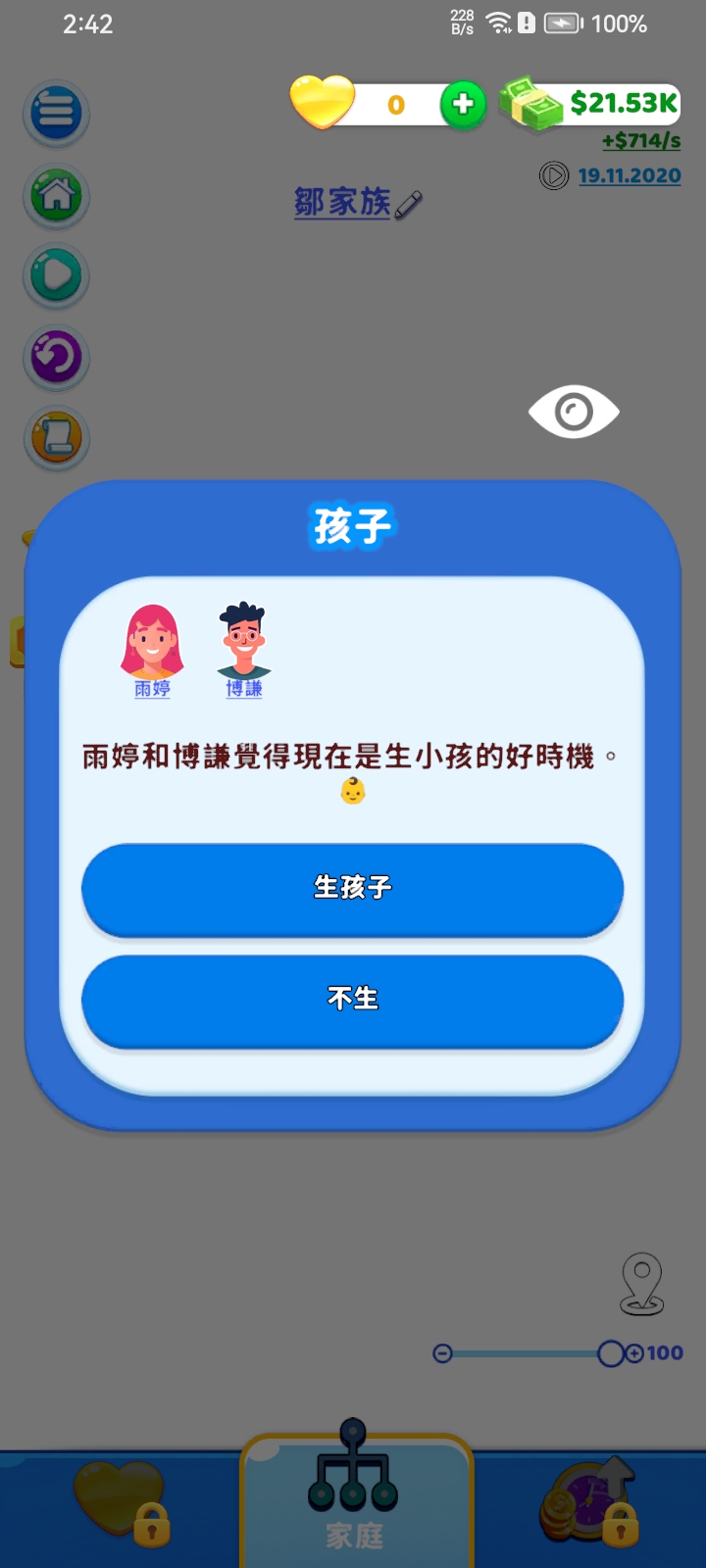
Task: Add more hearts with the green plus
Action: point(463,104)
